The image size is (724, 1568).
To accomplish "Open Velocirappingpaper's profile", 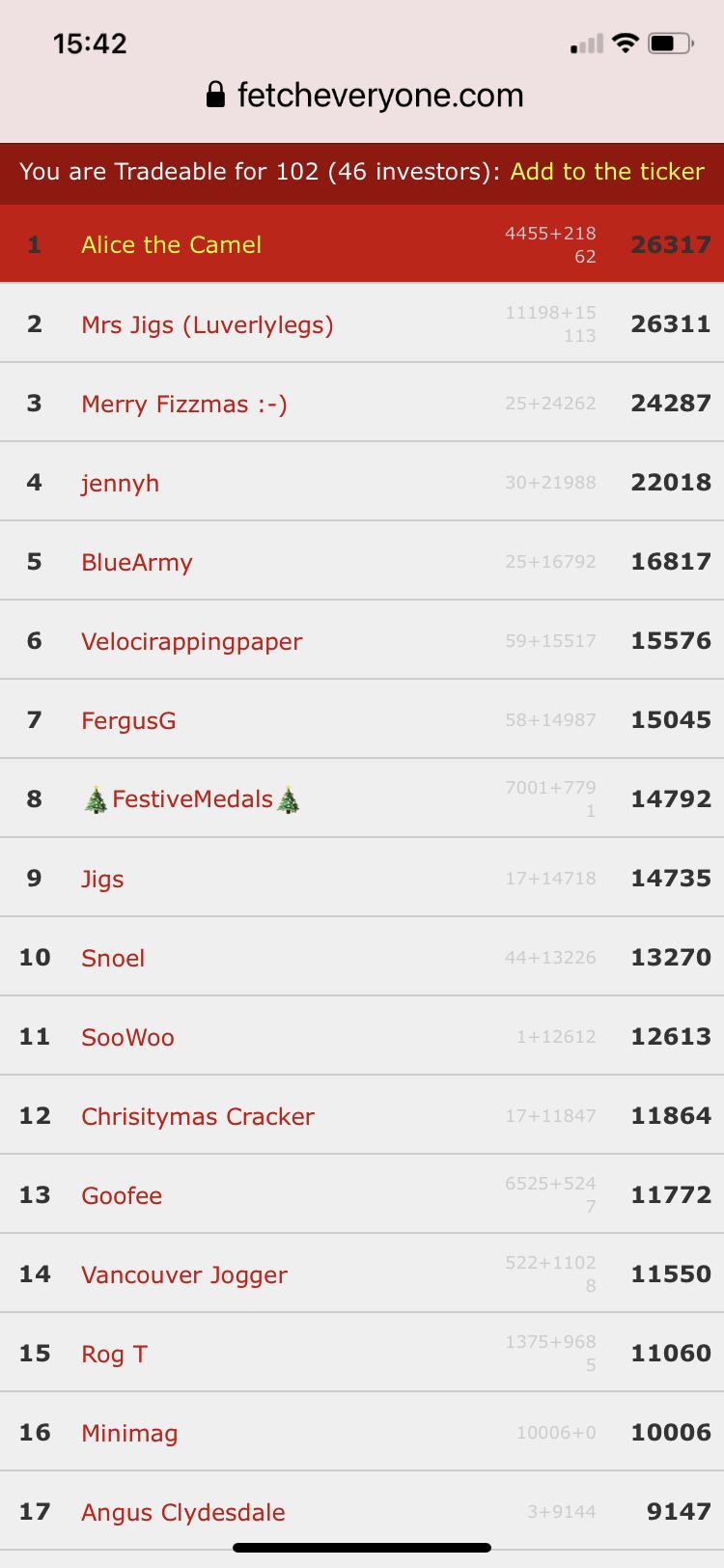I will click(192, 642).
